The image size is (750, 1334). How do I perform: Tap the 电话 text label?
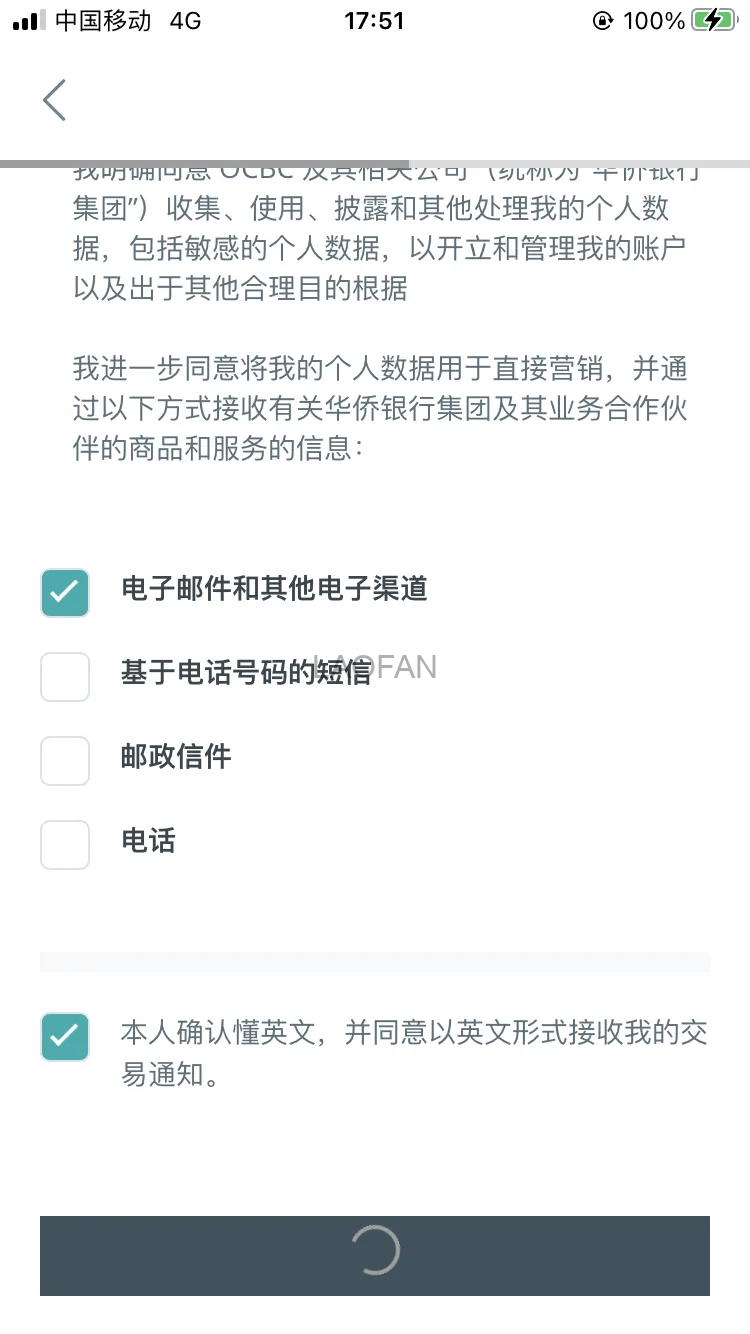(147, 842)
